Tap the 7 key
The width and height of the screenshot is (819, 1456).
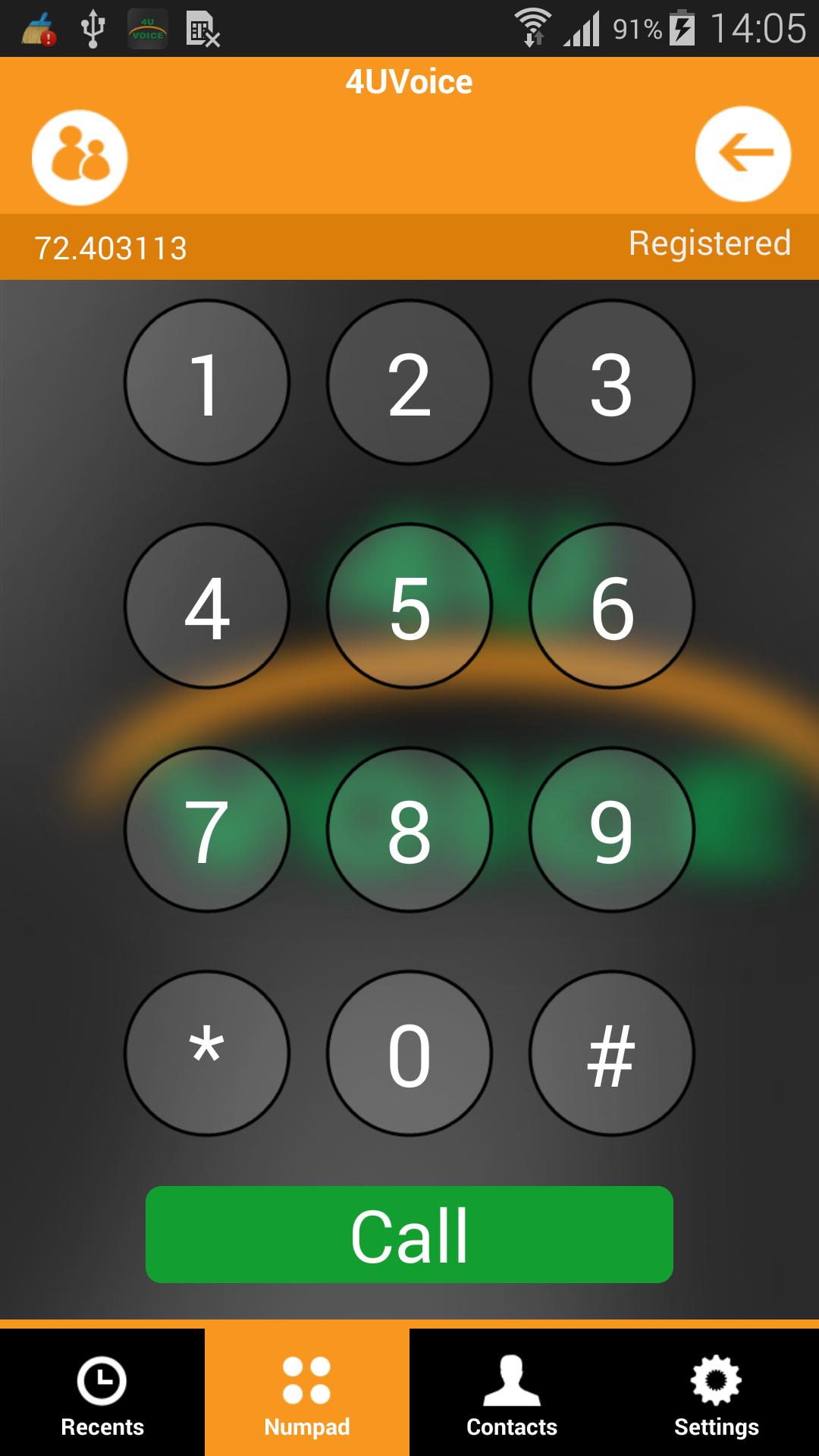206,830
